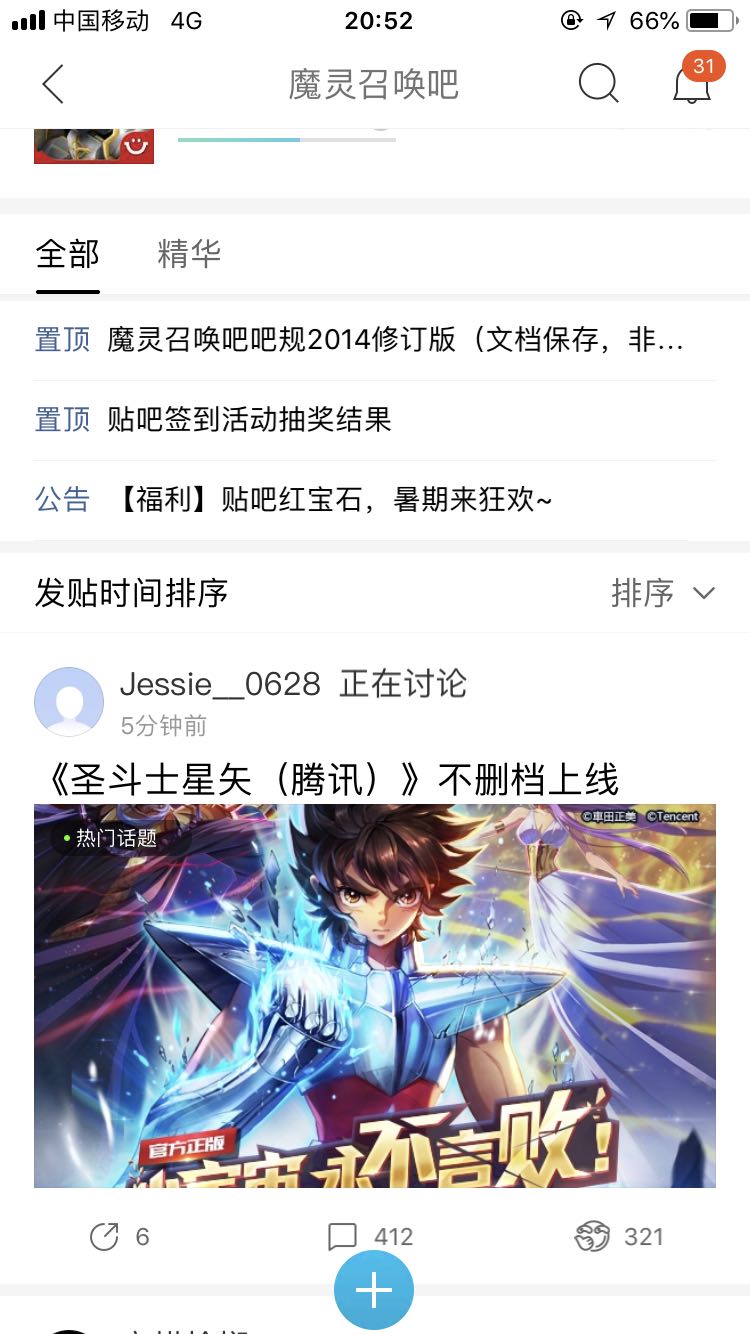750x1334 pixels.
Task: Share the 圣斗士星矢 post
Action: tap(119, 1237)
